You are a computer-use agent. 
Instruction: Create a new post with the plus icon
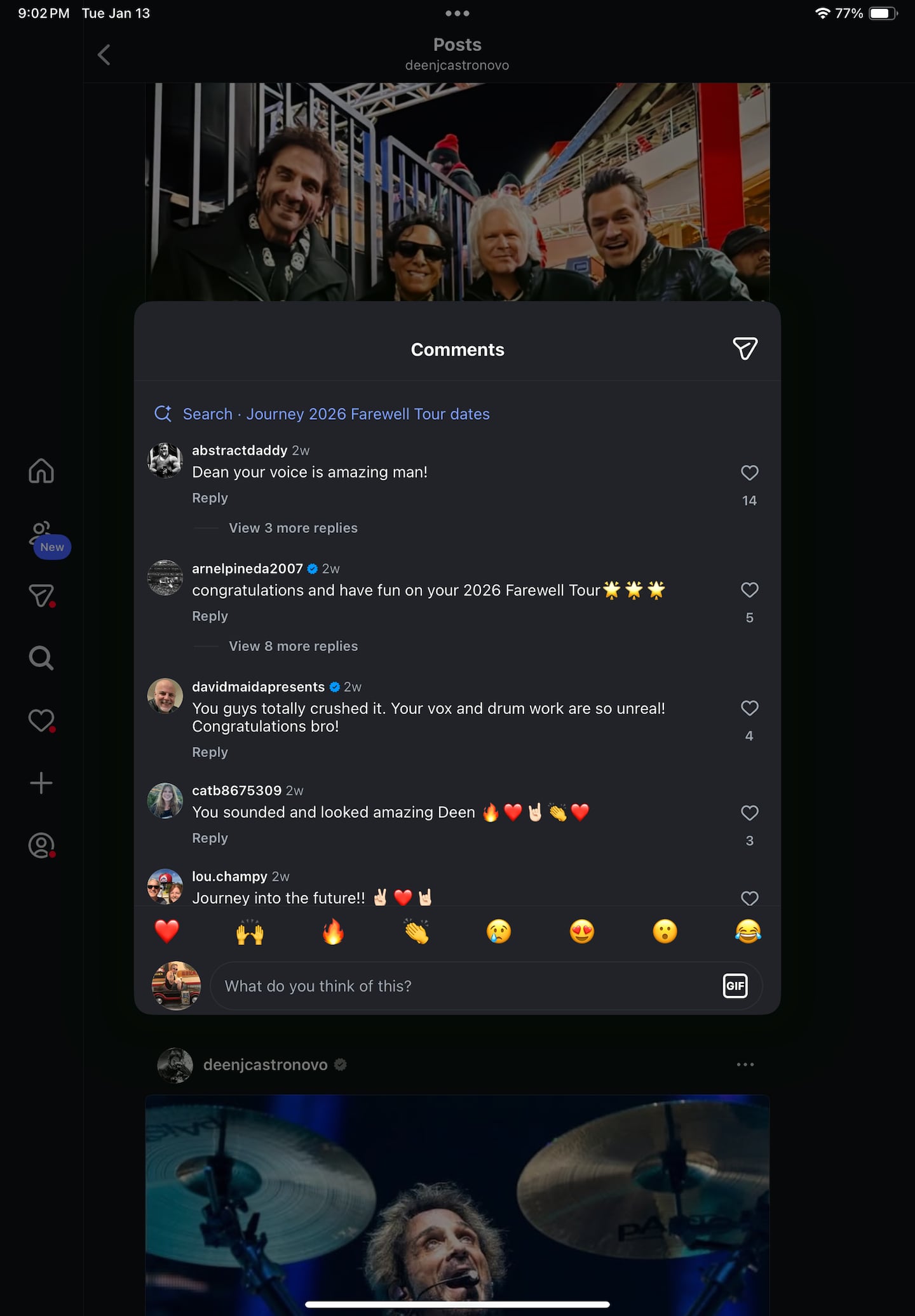(41, 783)
